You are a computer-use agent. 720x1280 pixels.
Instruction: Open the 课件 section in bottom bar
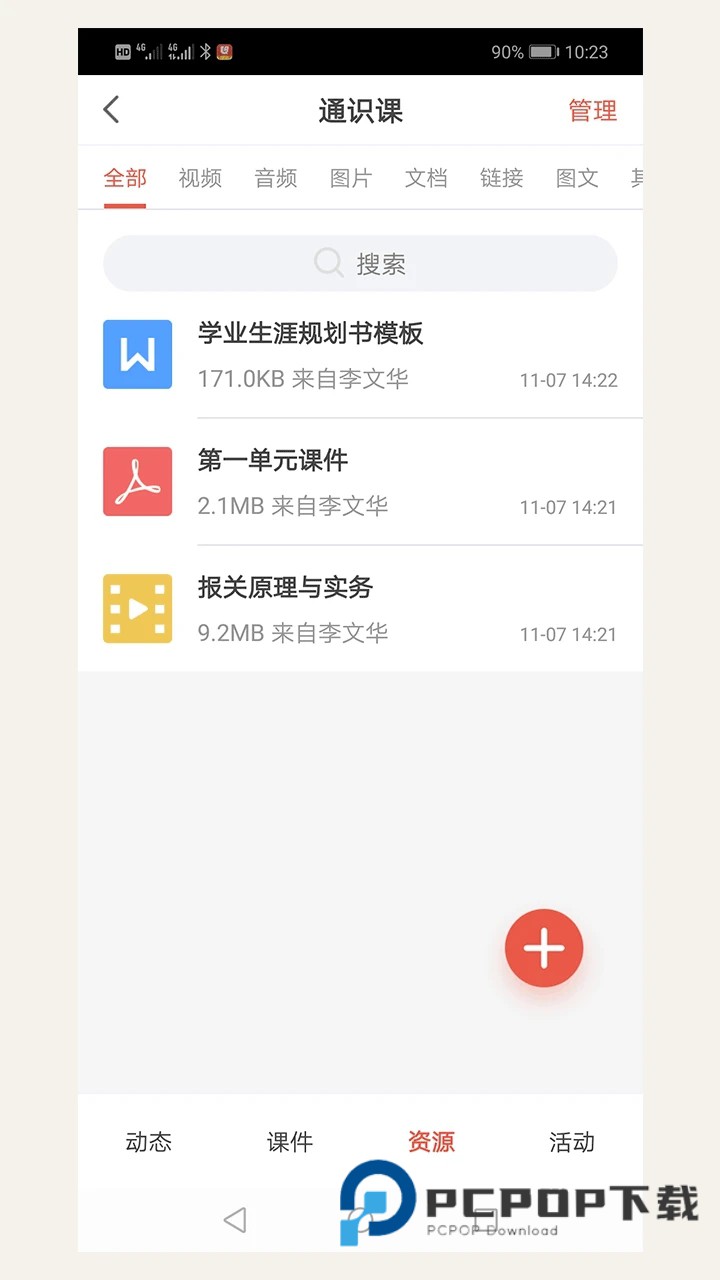pos(290,1142)
